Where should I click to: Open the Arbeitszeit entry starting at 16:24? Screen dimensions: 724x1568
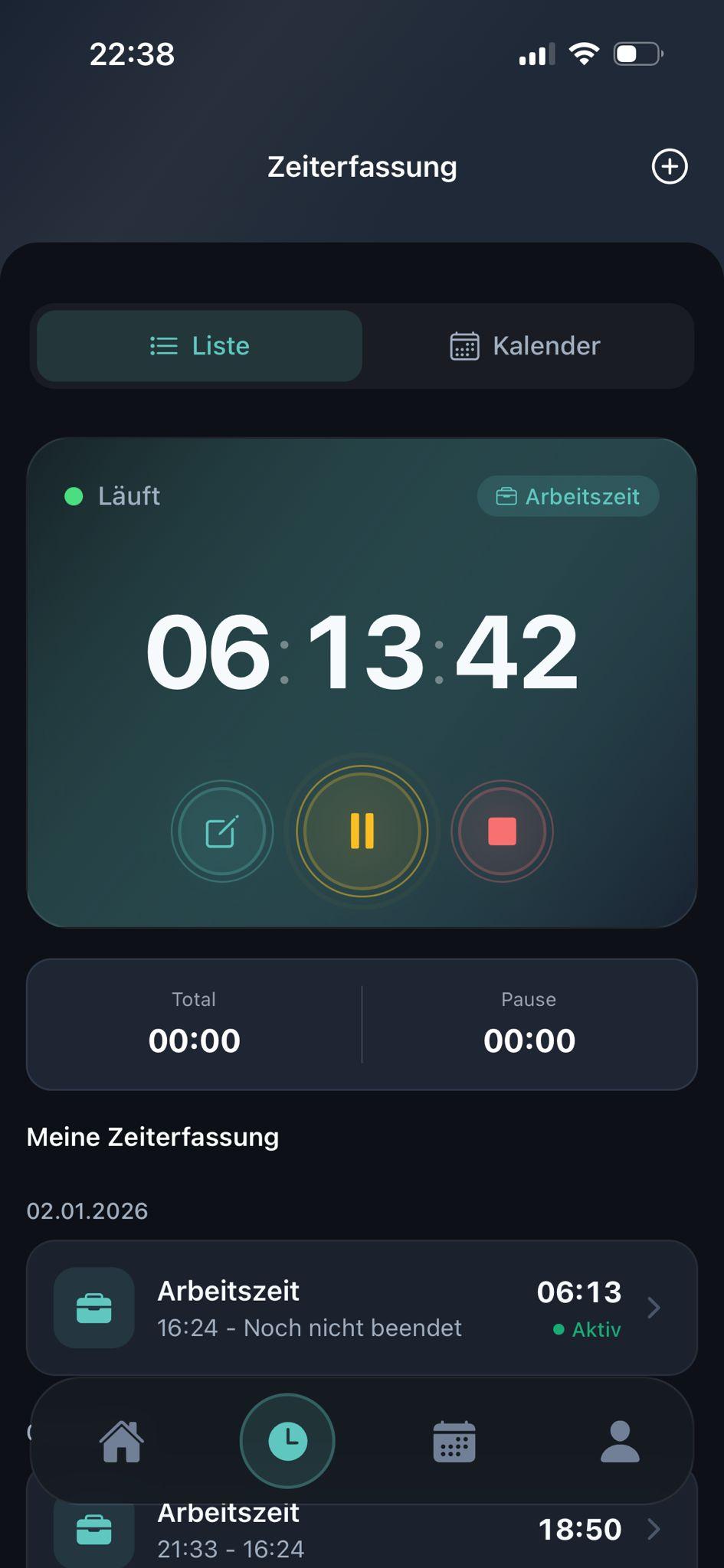click(x=329, y=1307)
